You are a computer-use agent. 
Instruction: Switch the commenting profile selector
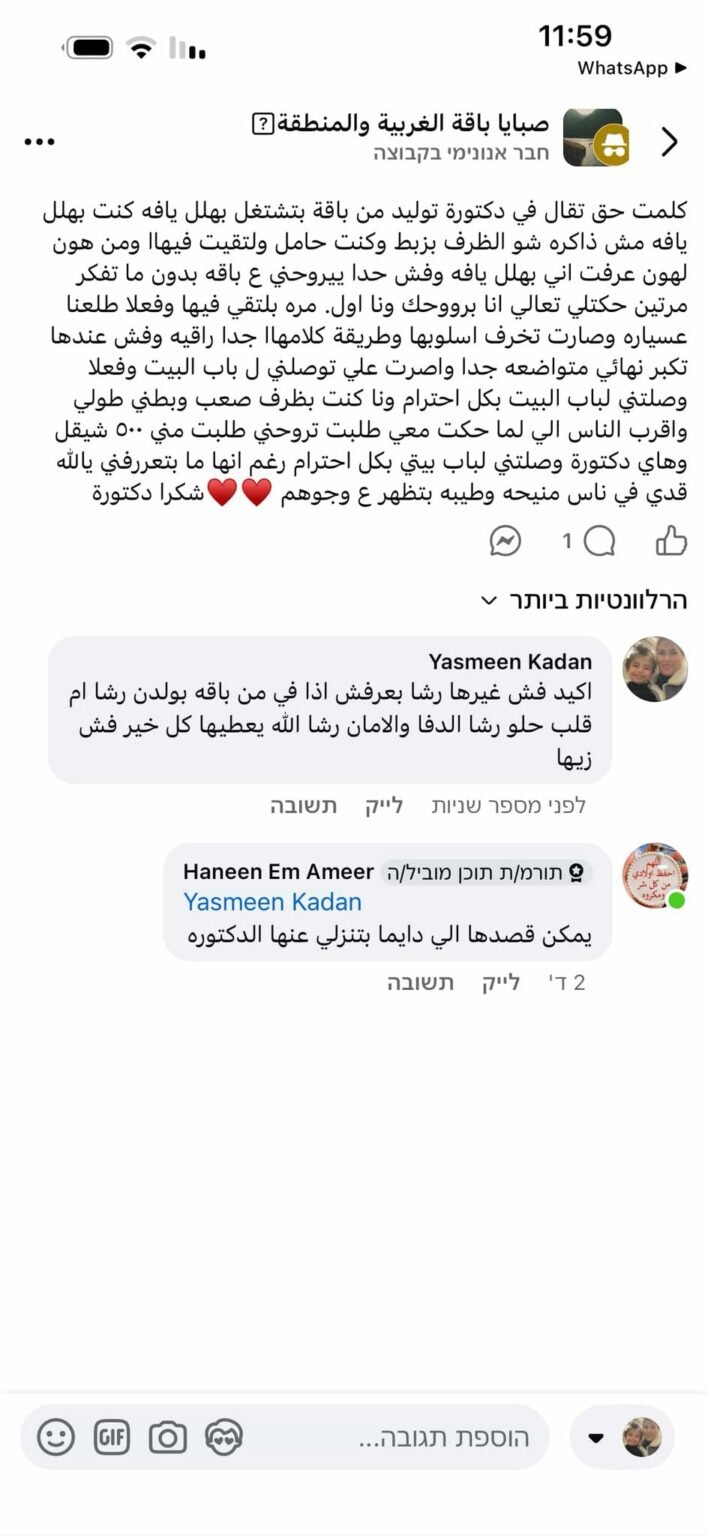tap(622, 1438)
